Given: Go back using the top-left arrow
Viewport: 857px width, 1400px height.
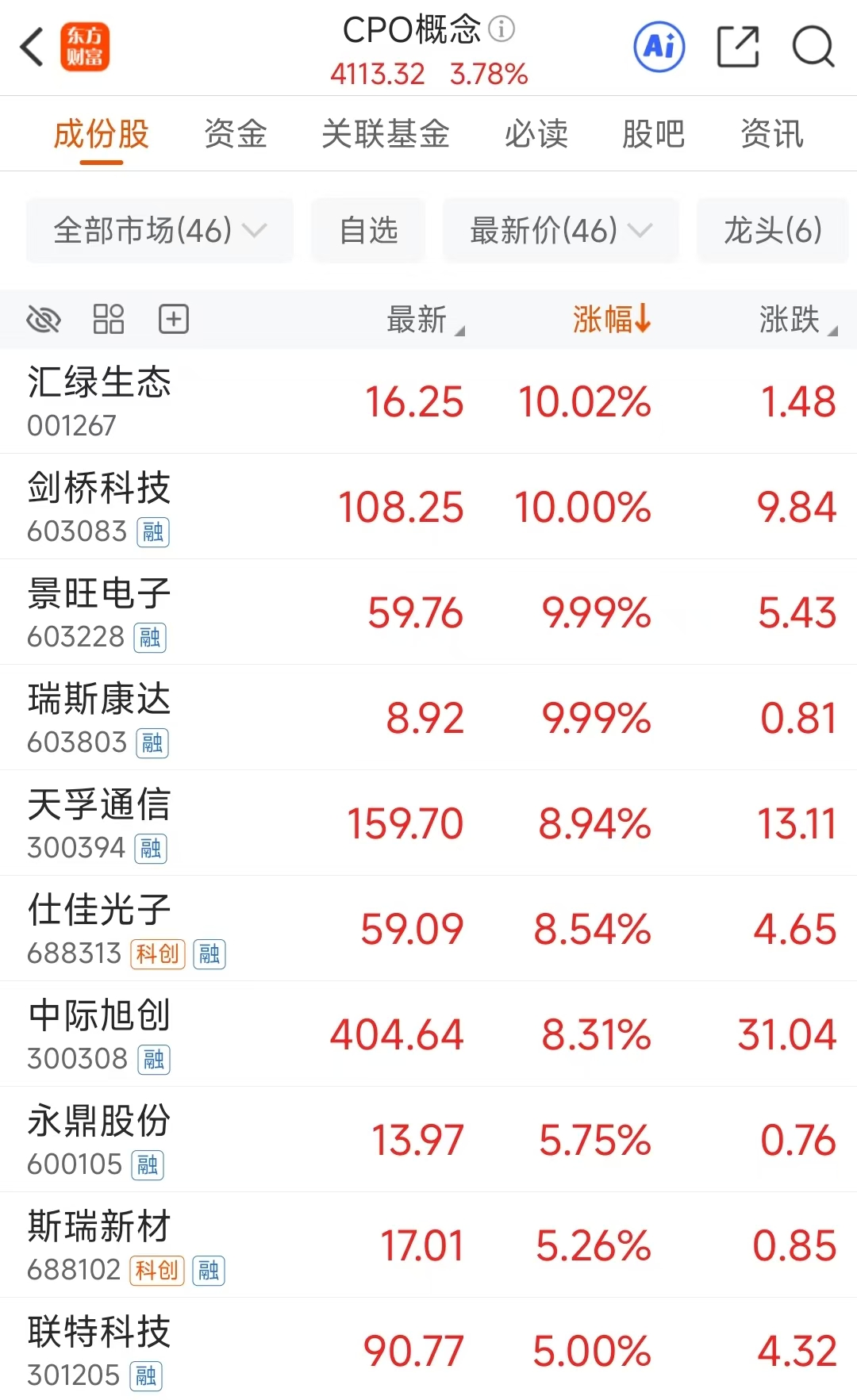Looking at the screenshot, I should click(32, 47).
